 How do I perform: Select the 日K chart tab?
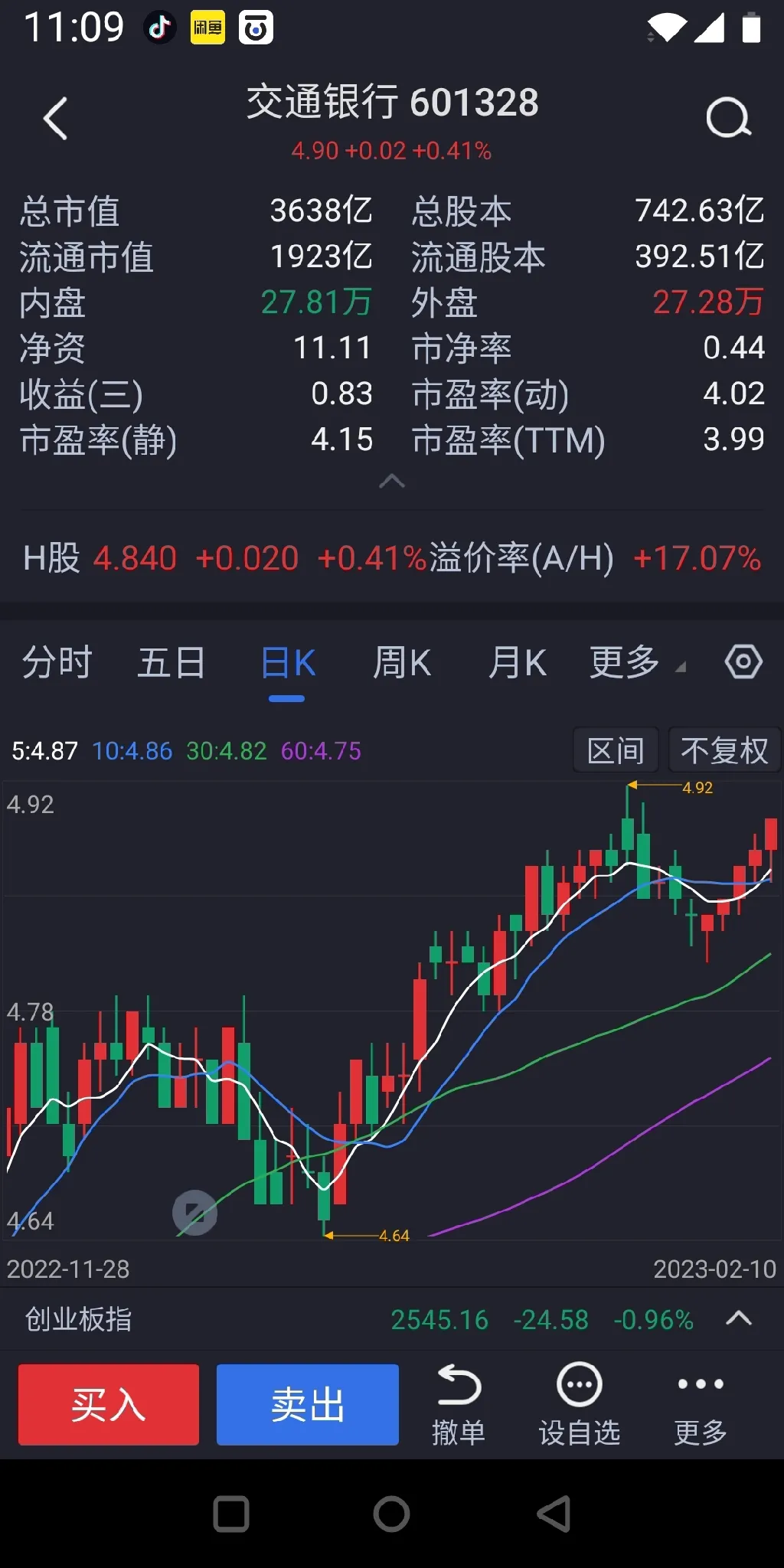point(287,663)
